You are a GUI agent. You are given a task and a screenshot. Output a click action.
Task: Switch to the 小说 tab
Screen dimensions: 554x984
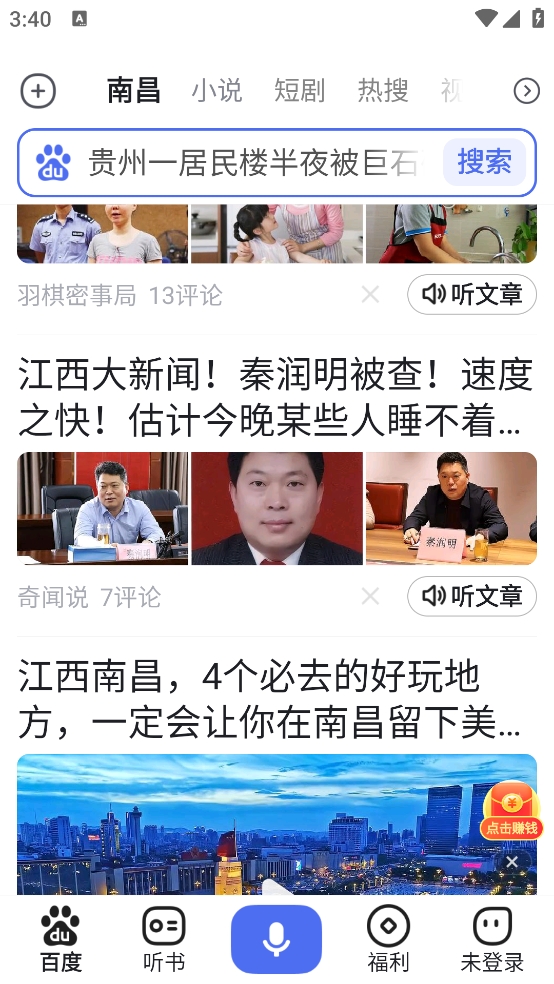216,90
